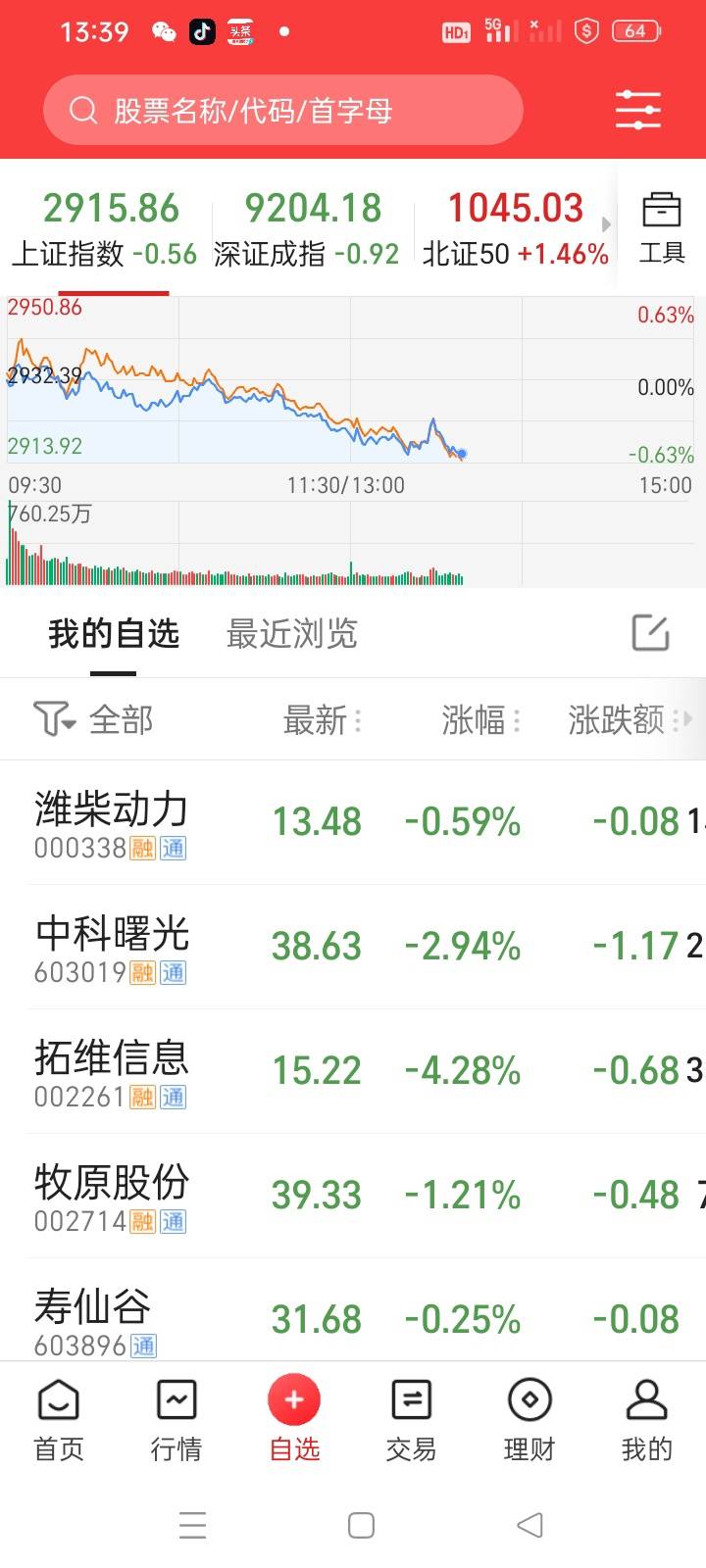Viewport: 706px width, 1568px height.
Task: Open the settings sliders icon
Action: click(638, 110)
